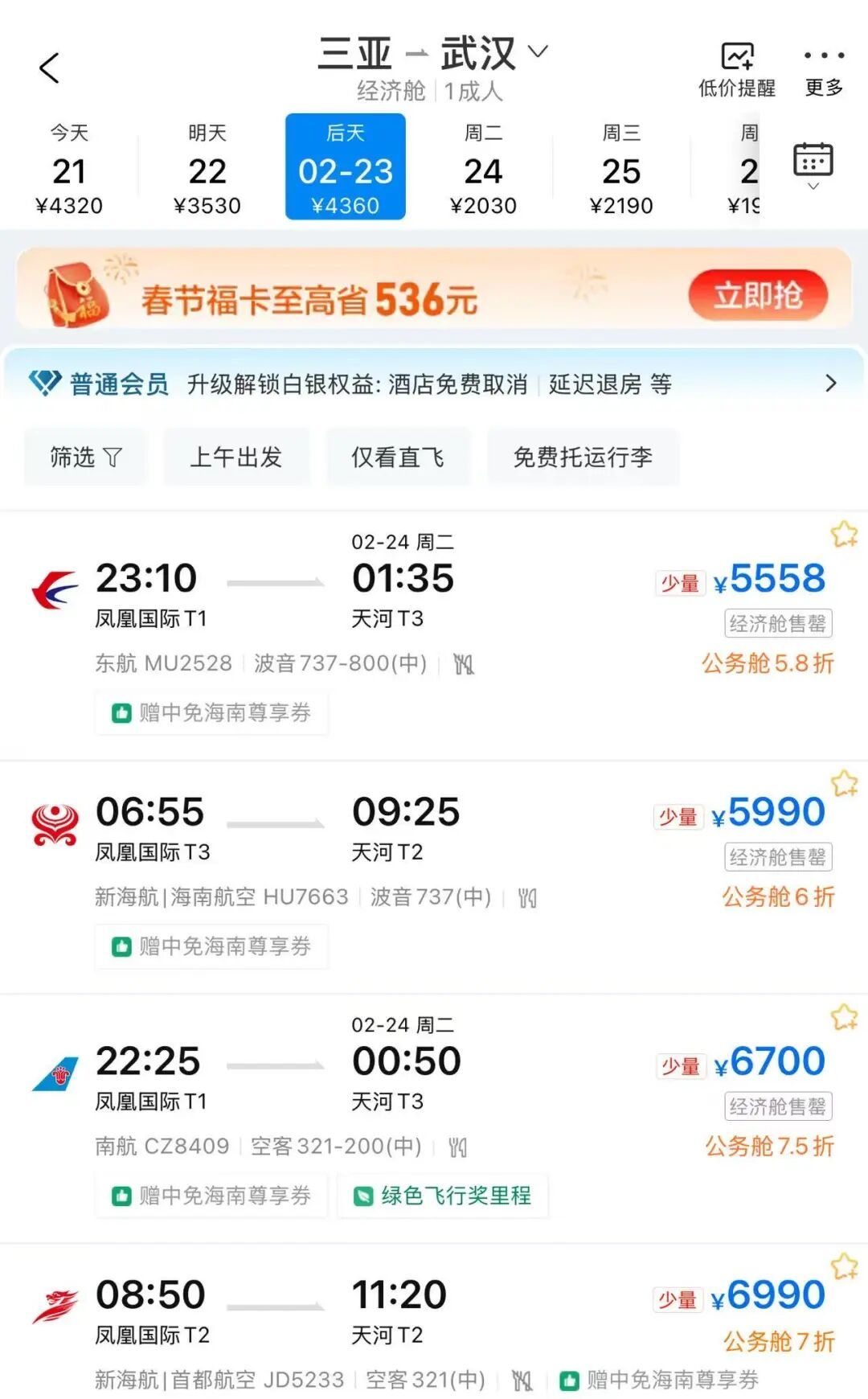Open the 筛选 filter panel

(84, 457)
